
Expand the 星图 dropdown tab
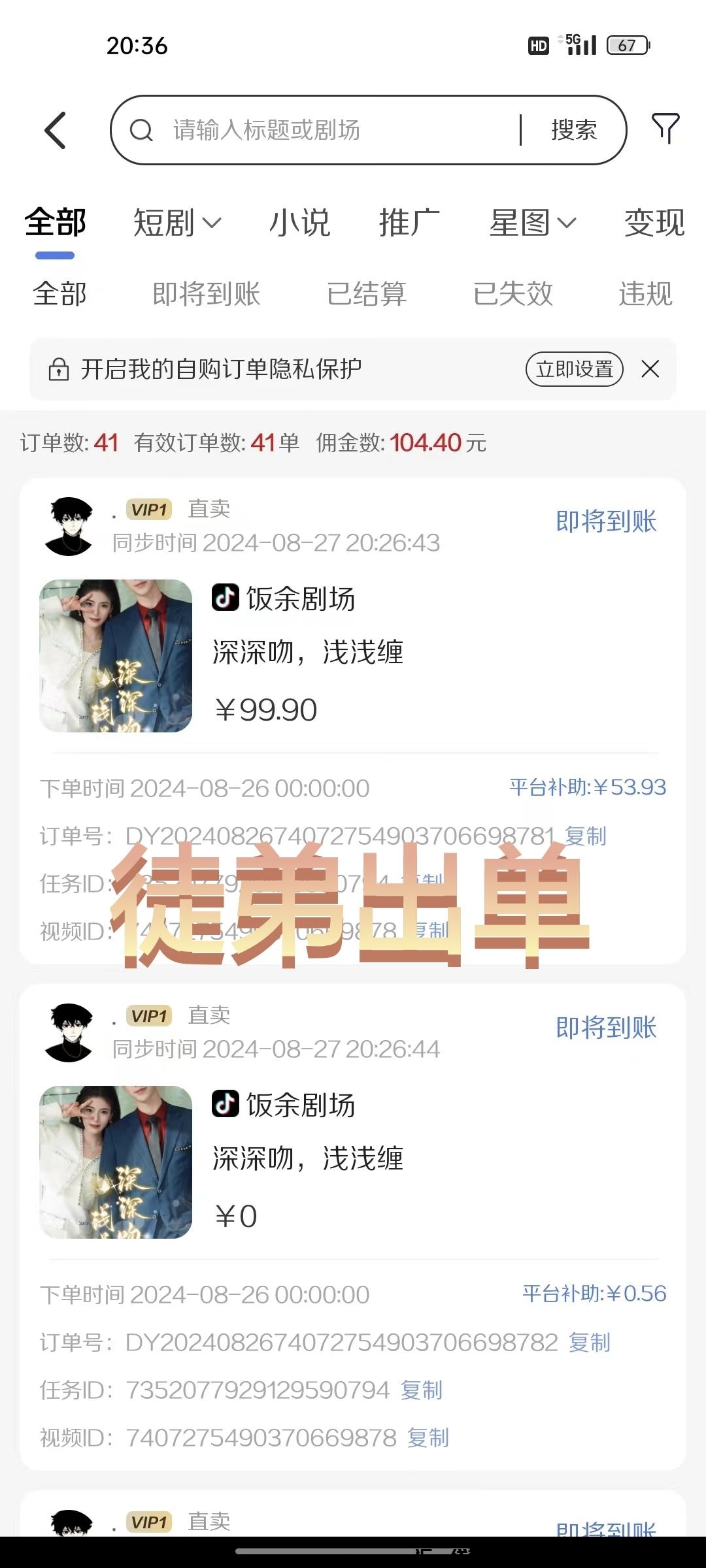532,223
